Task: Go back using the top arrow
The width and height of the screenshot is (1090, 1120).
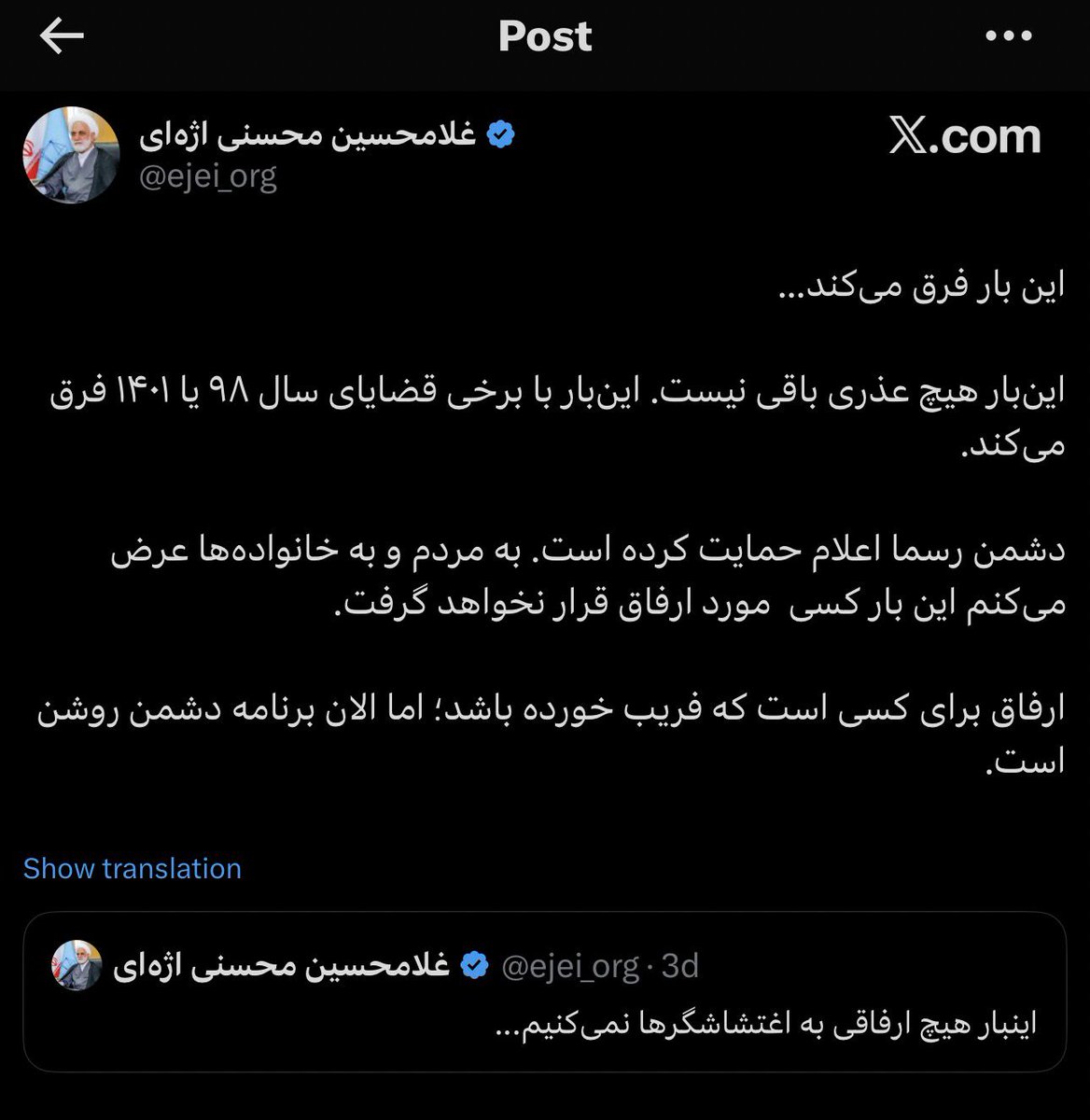Action: point(62,36)
